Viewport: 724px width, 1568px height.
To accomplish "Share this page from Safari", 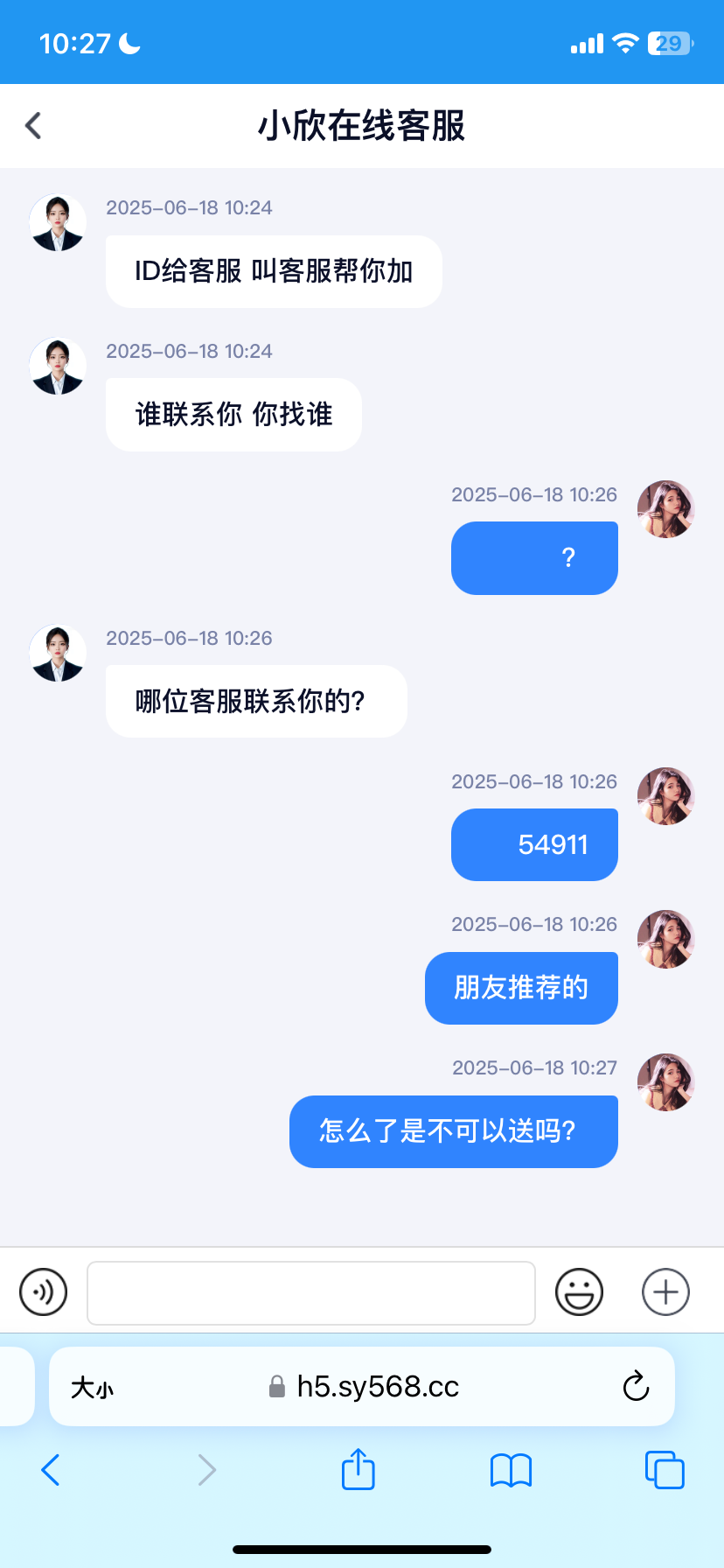I will [358, 1469].
